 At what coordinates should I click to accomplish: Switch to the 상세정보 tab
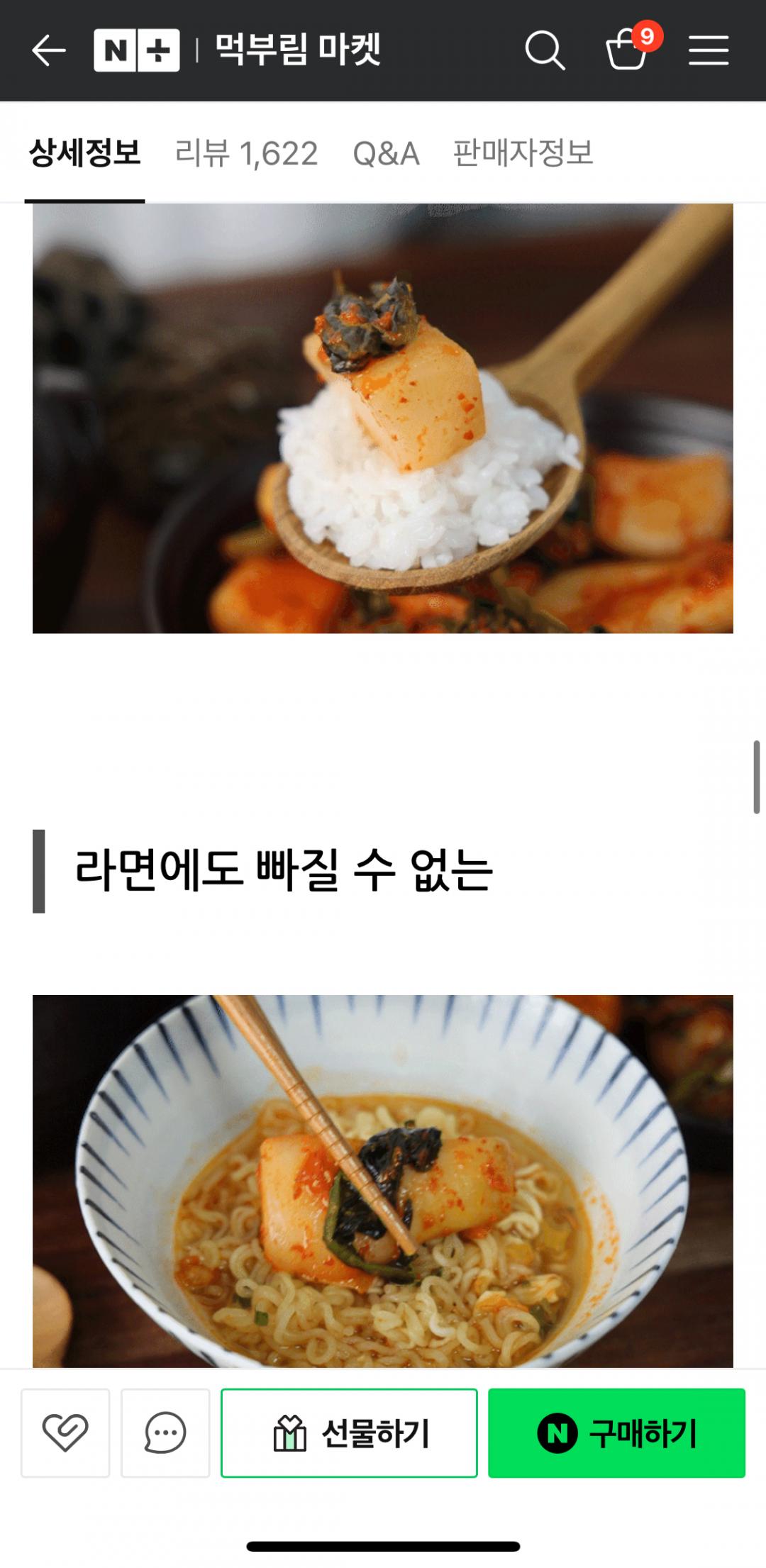[x=84, y=153]
